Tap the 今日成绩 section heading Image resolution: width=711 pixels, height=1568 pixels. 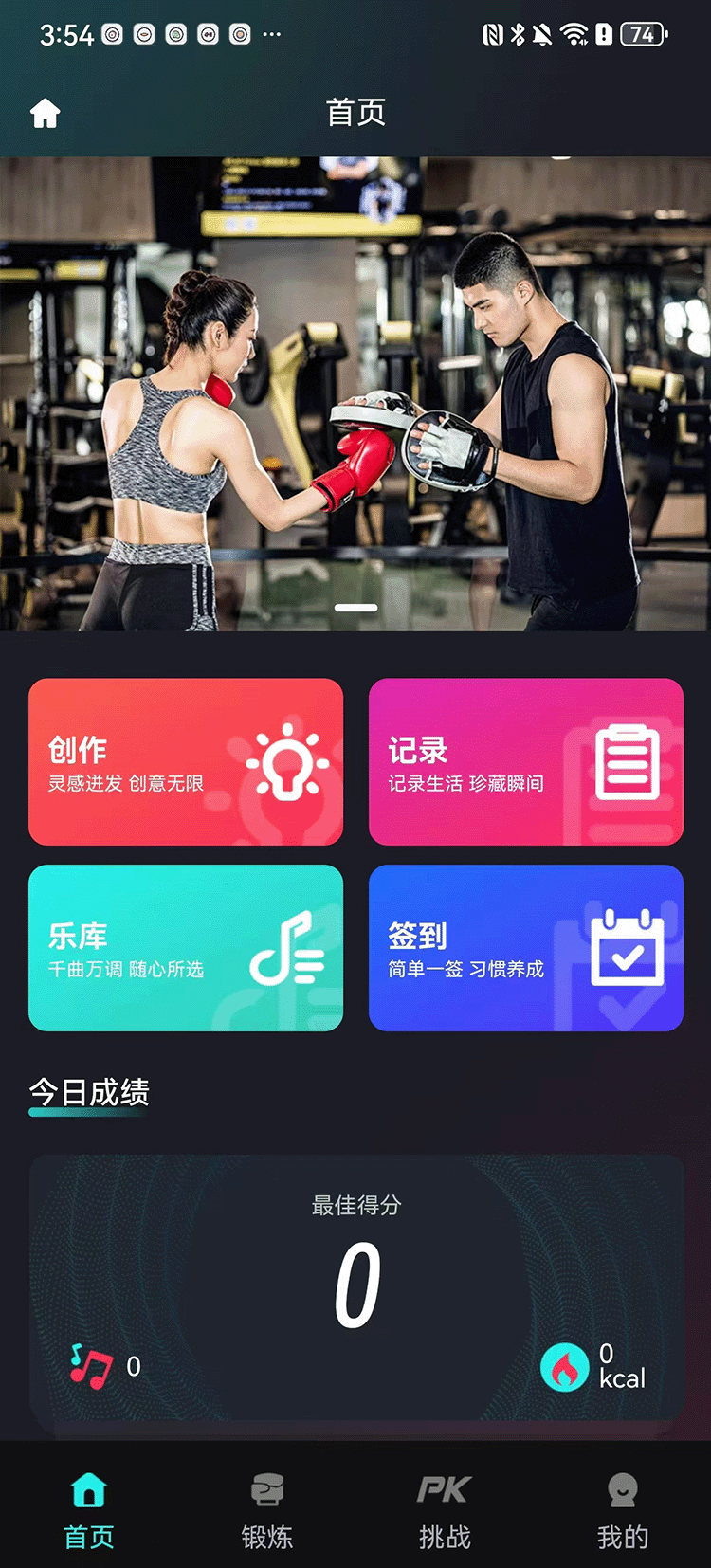coord(90,1092)
